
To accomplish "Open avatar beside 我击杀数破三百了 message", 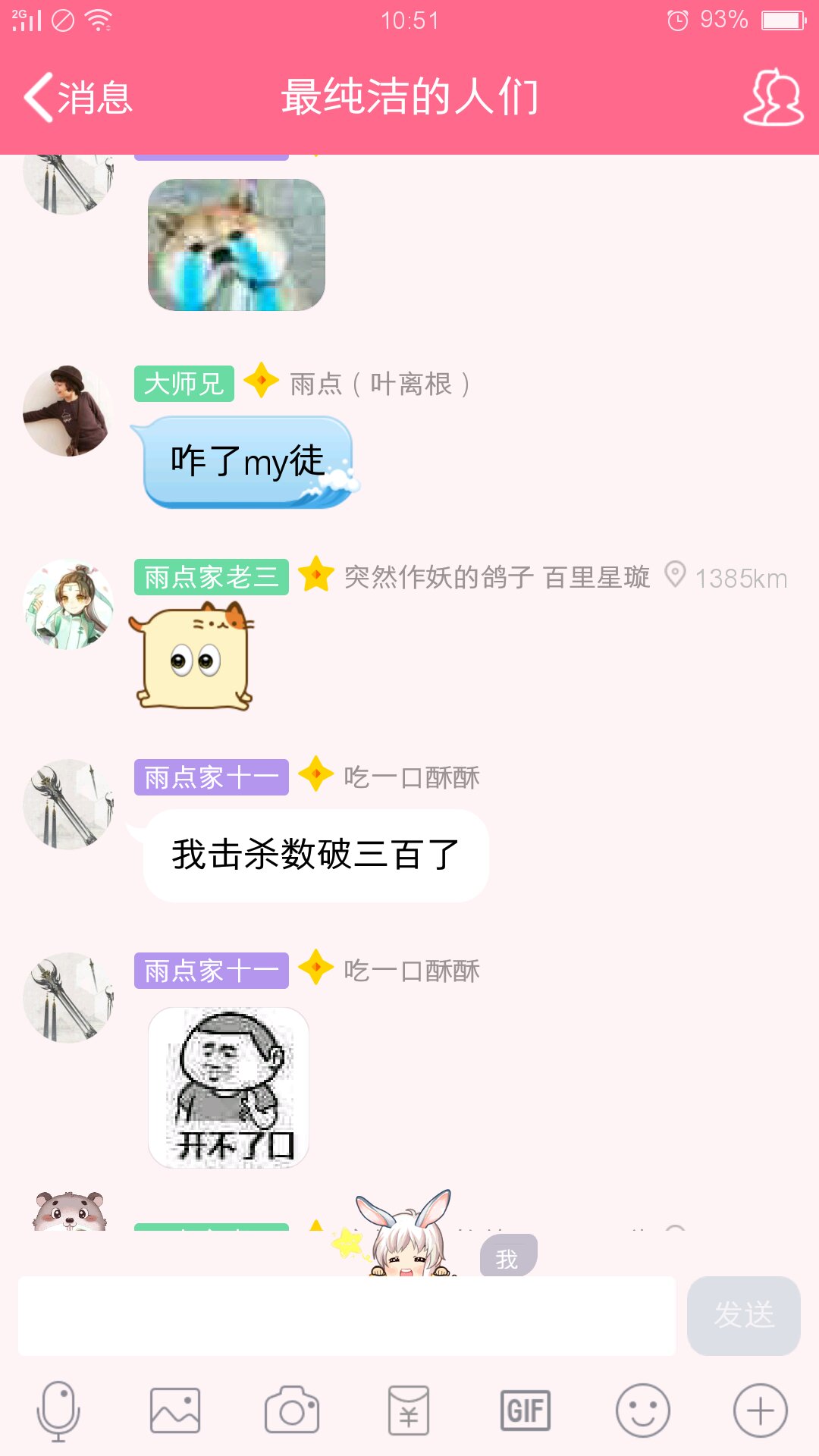I will click(x=67, y=804).
